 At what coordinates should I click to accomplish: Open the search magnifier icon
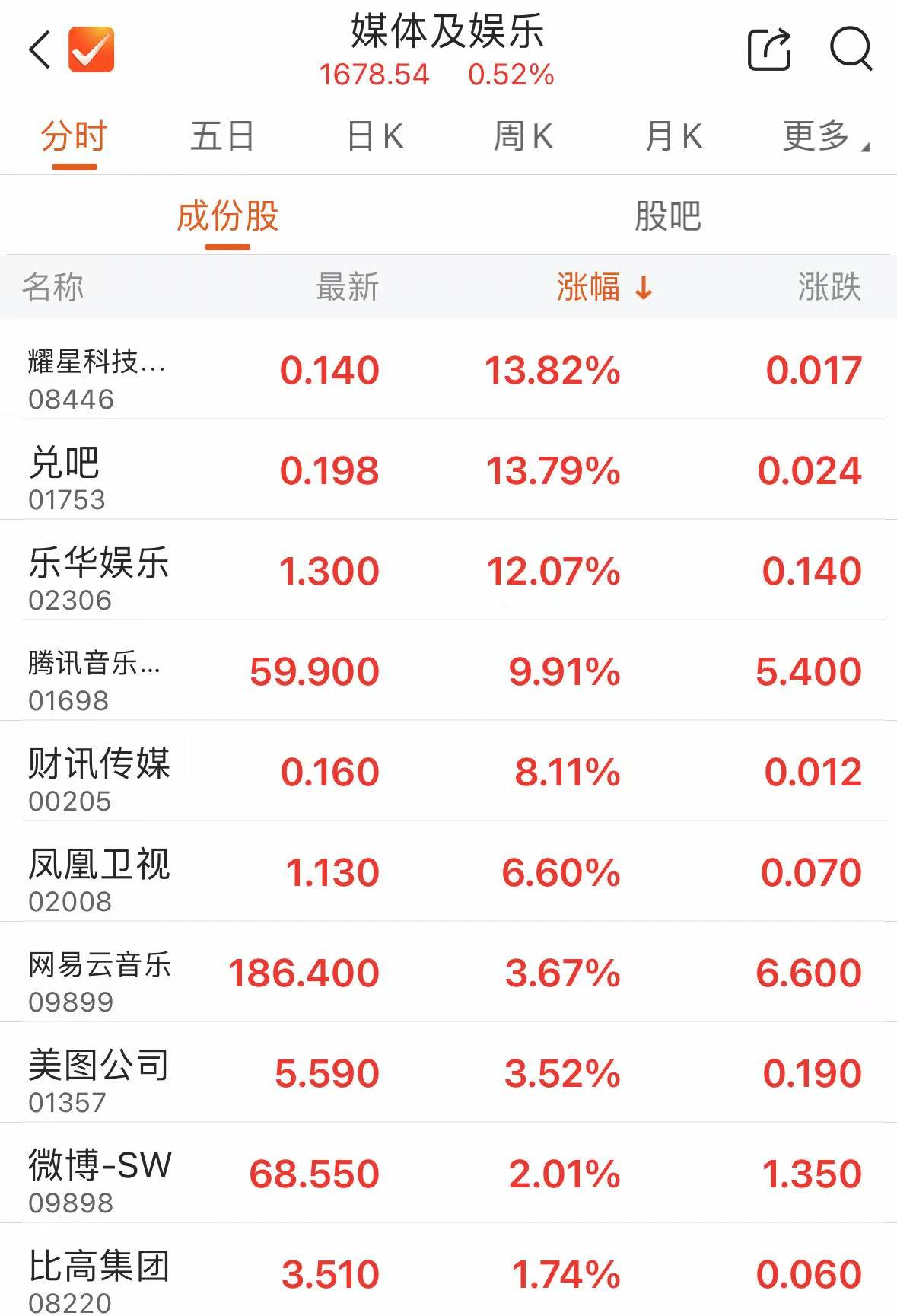(850, 50)
